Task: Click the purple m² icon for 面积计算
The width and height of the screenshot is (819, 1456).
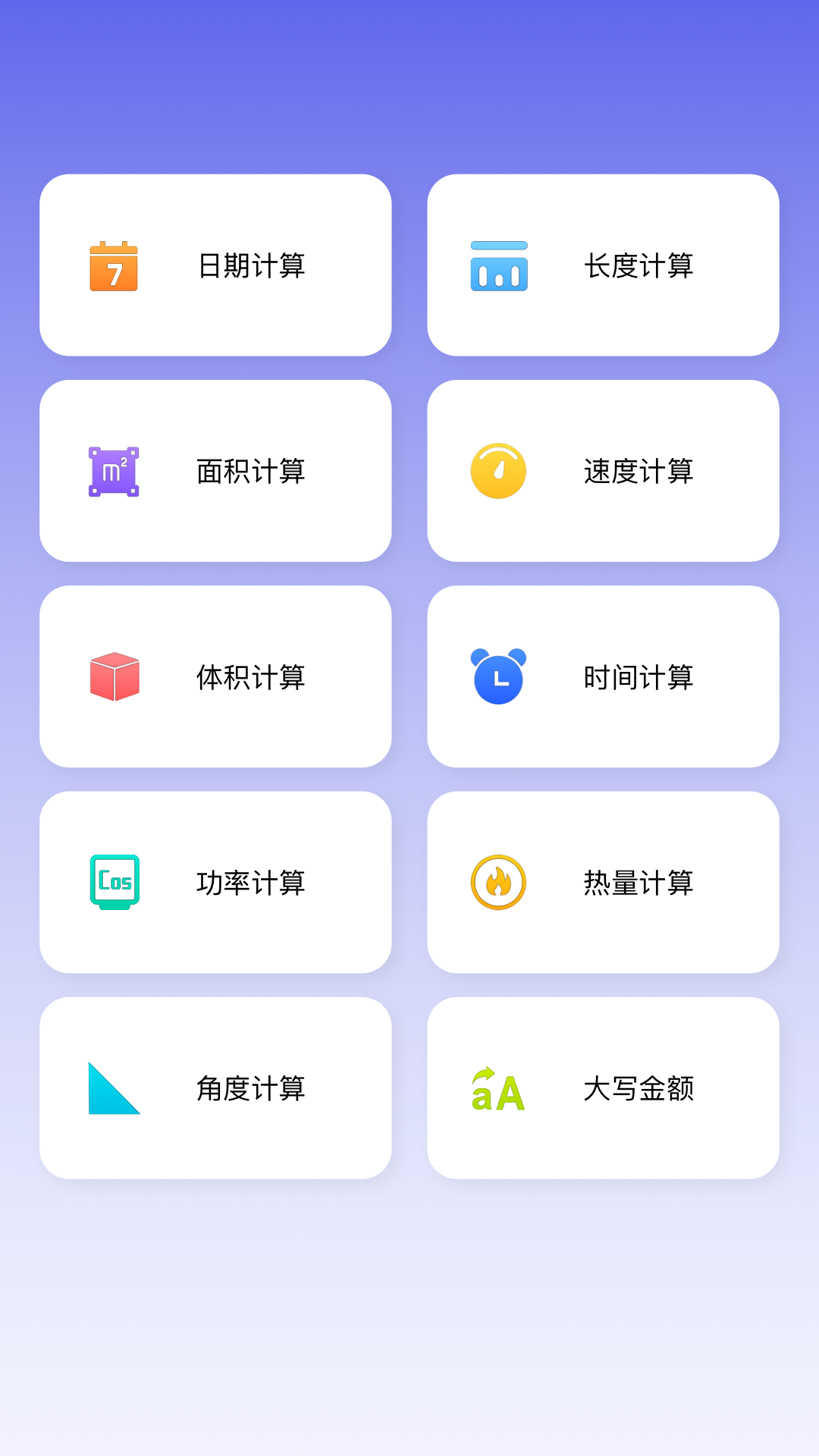Action: tap(115, 471)
